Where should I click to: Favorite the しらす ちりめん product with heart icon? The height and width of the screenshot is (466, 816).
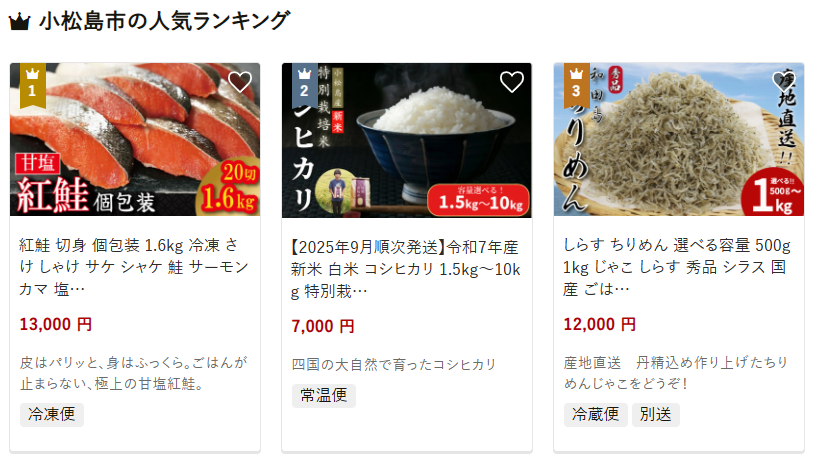coord(783,82)
